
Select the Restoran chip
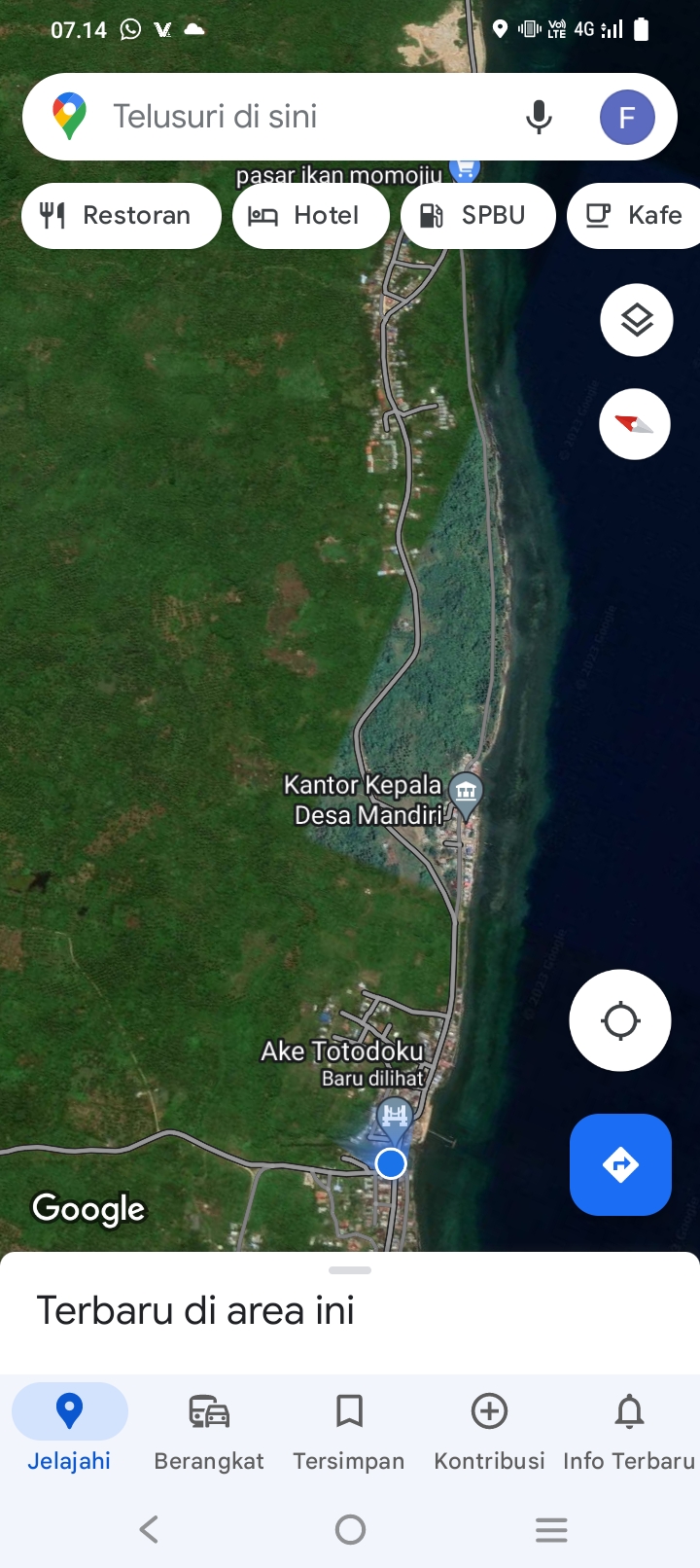pos(122,216)
